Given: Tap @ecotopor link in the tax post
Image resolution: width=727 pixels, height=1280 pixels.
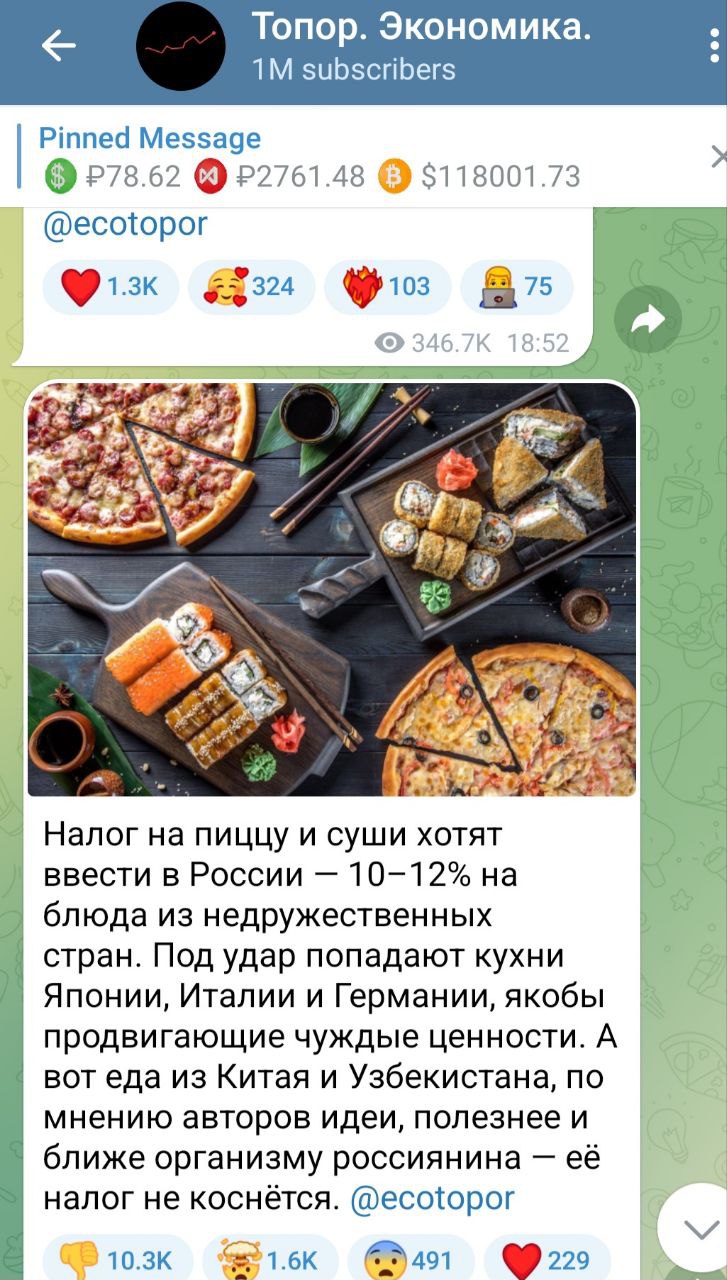Looking at the screenshot, I should 432,1197.
